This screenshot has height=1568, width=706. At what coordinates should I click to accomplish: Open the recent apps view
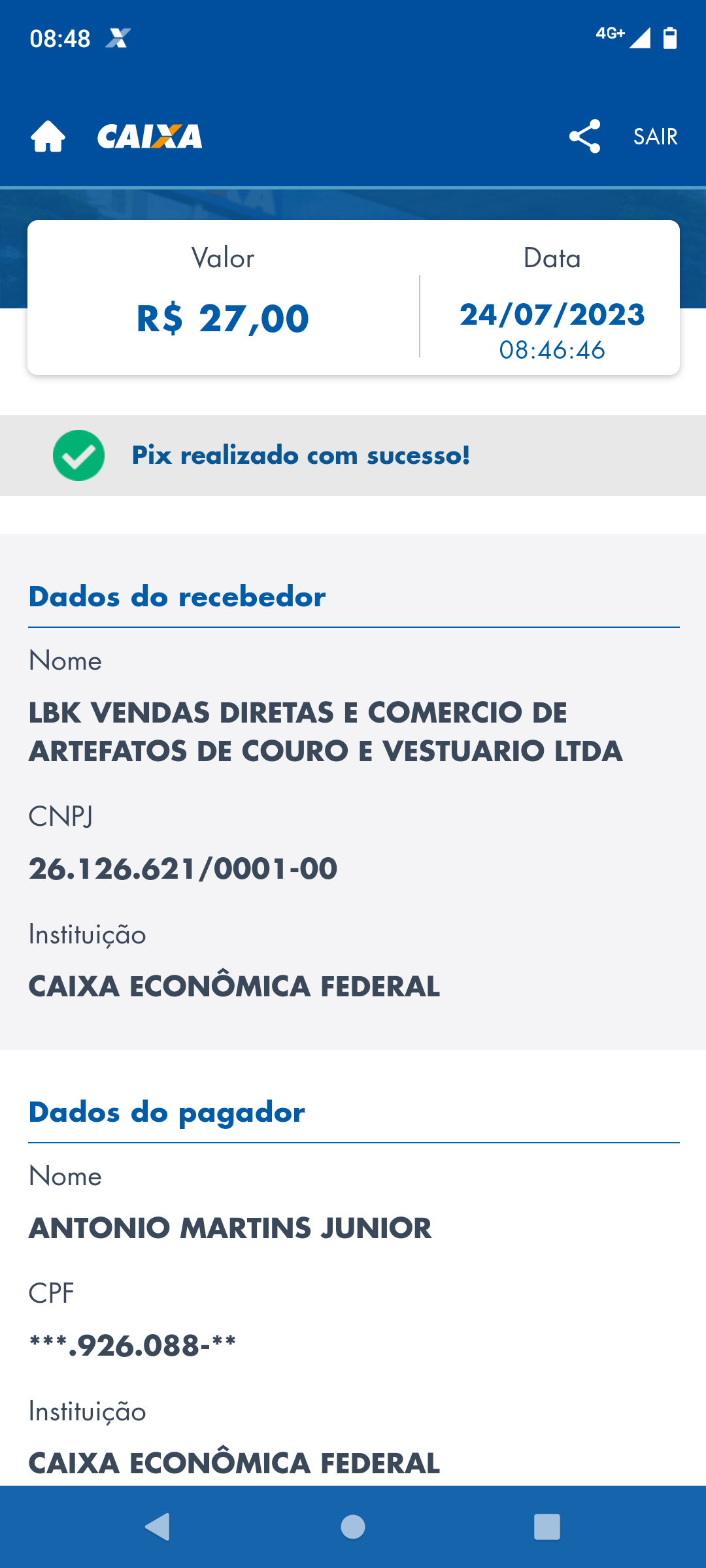pyautogui.click(x=546, y=1527)
